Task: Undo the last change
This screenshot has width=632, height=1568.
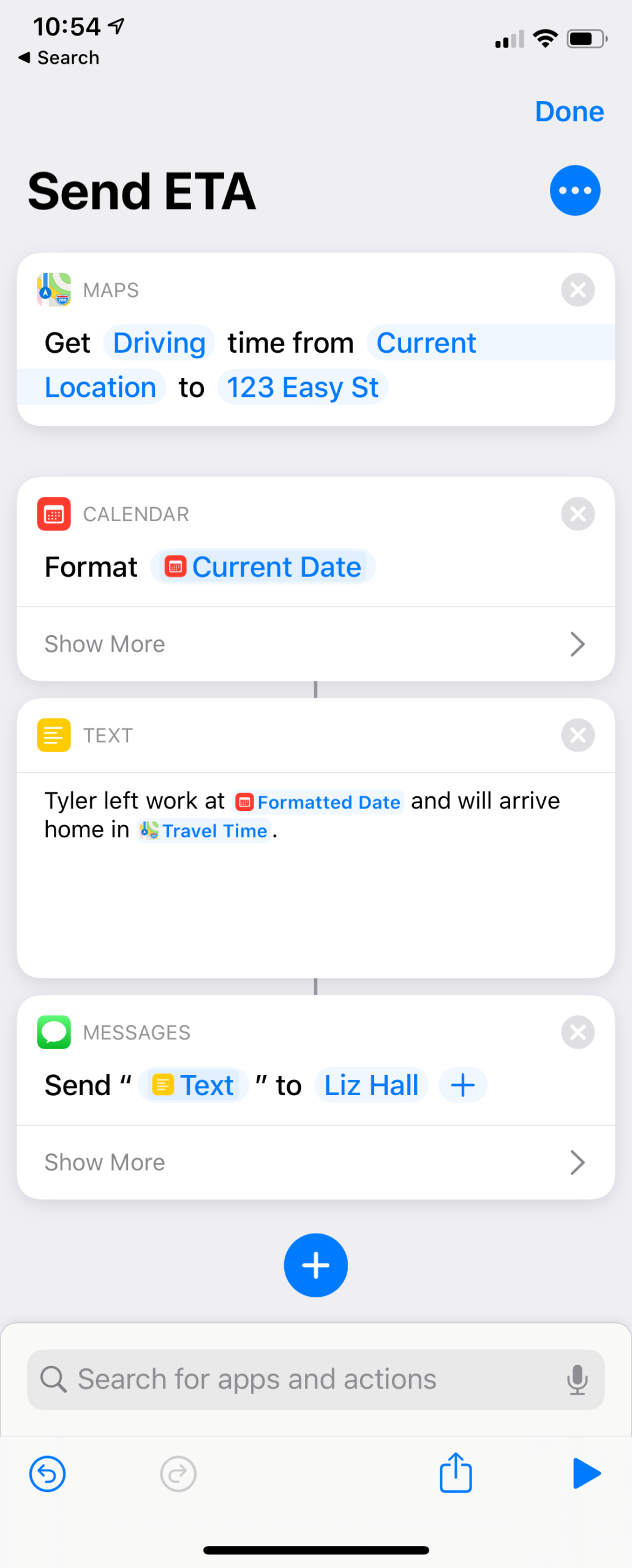Action: 47,1474
